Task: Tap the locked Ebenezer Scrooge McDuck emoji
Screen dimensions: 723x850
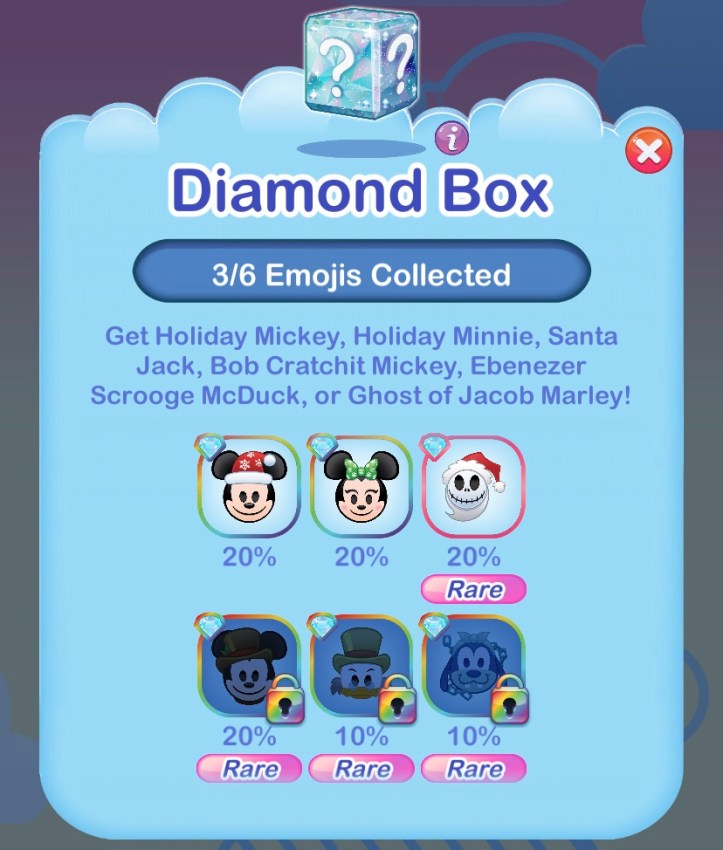Action: pyautogui.click(x=361, y=668)
